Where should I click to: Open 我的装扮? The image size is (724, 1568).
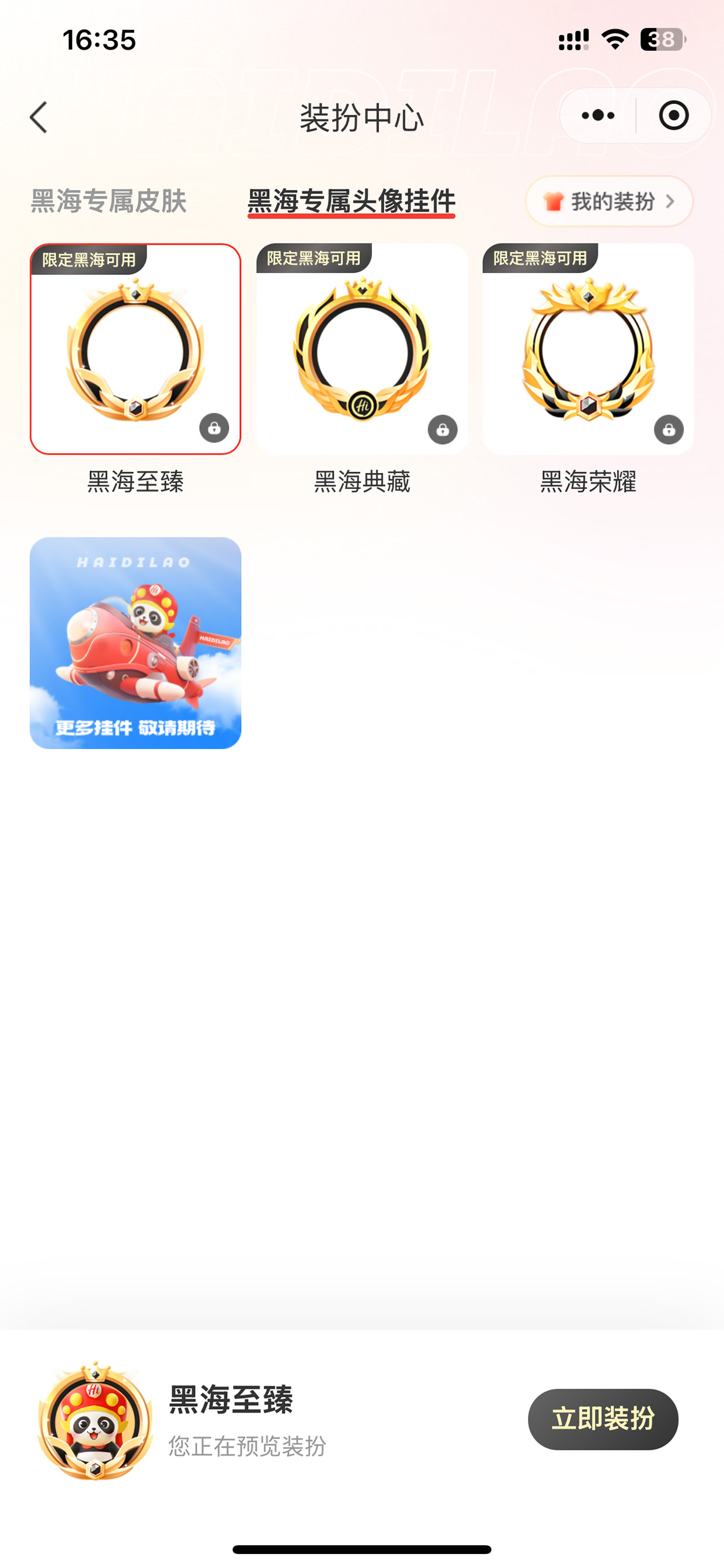pyautogui.click(x=609, y=202)
